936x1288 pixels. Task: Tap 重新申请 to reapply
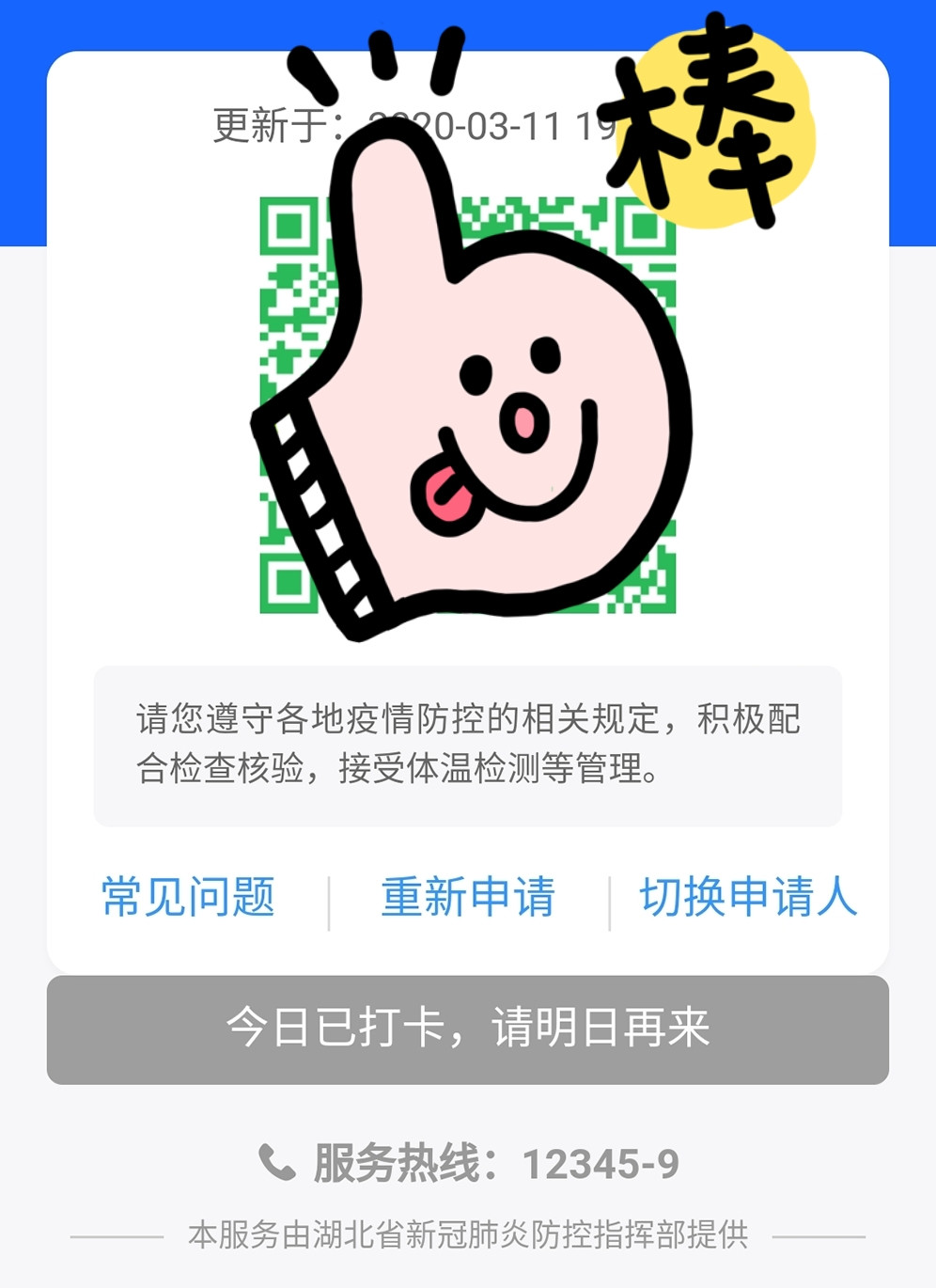tap(467, 896)
